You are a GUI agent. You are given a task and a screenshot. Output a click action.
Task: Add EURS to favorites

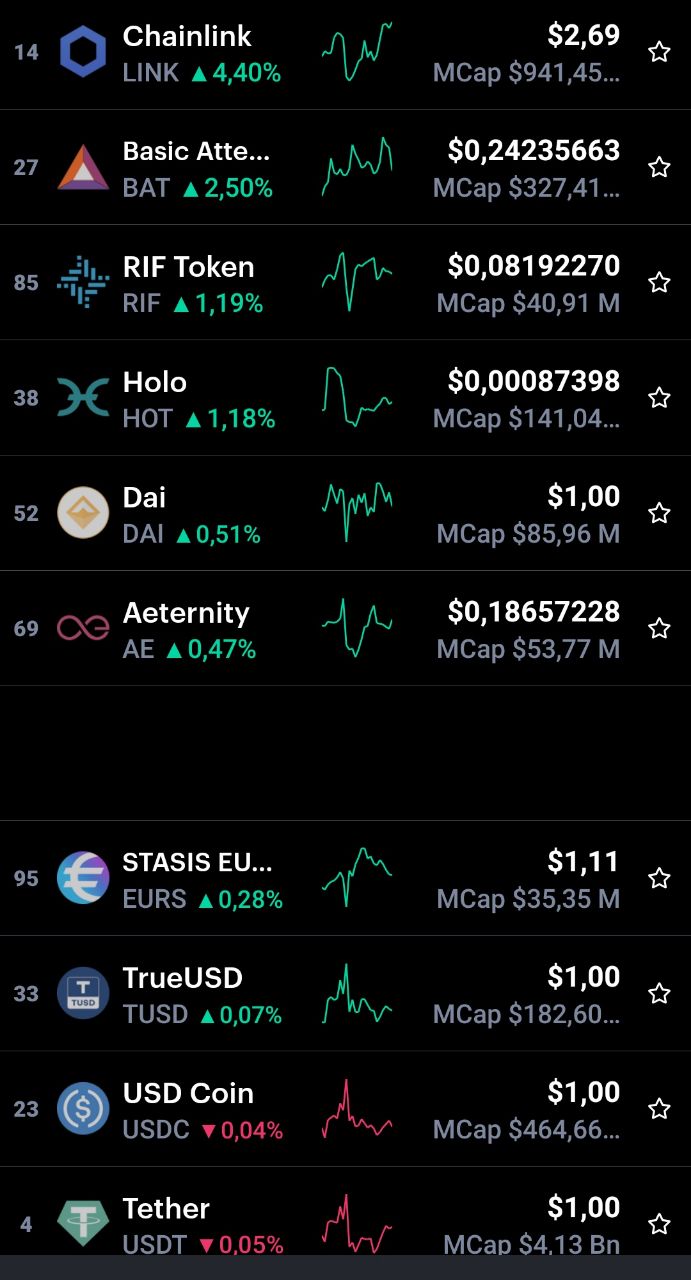click(x=659, y=878)
